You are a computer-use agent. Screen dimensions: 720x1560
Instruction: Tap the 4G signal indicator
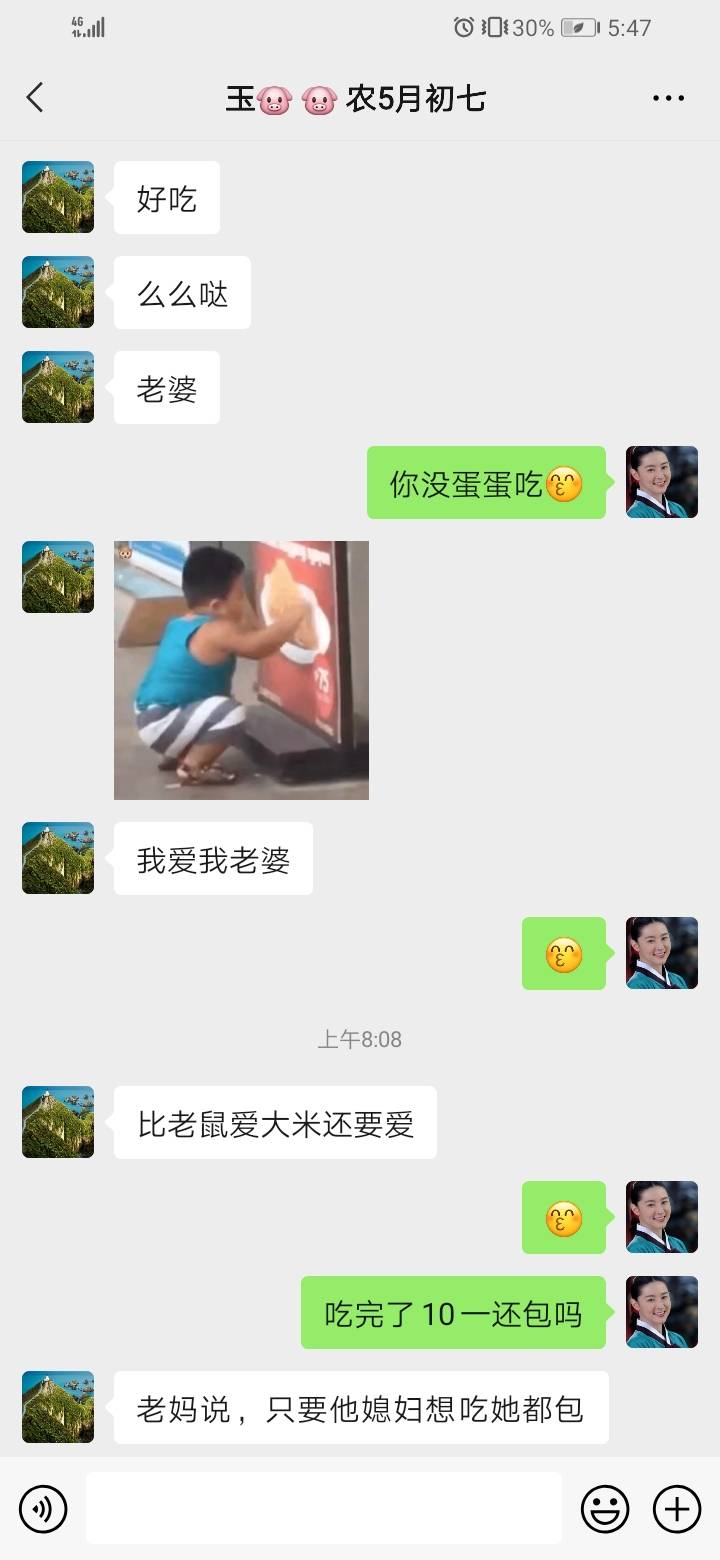(90, 27)
